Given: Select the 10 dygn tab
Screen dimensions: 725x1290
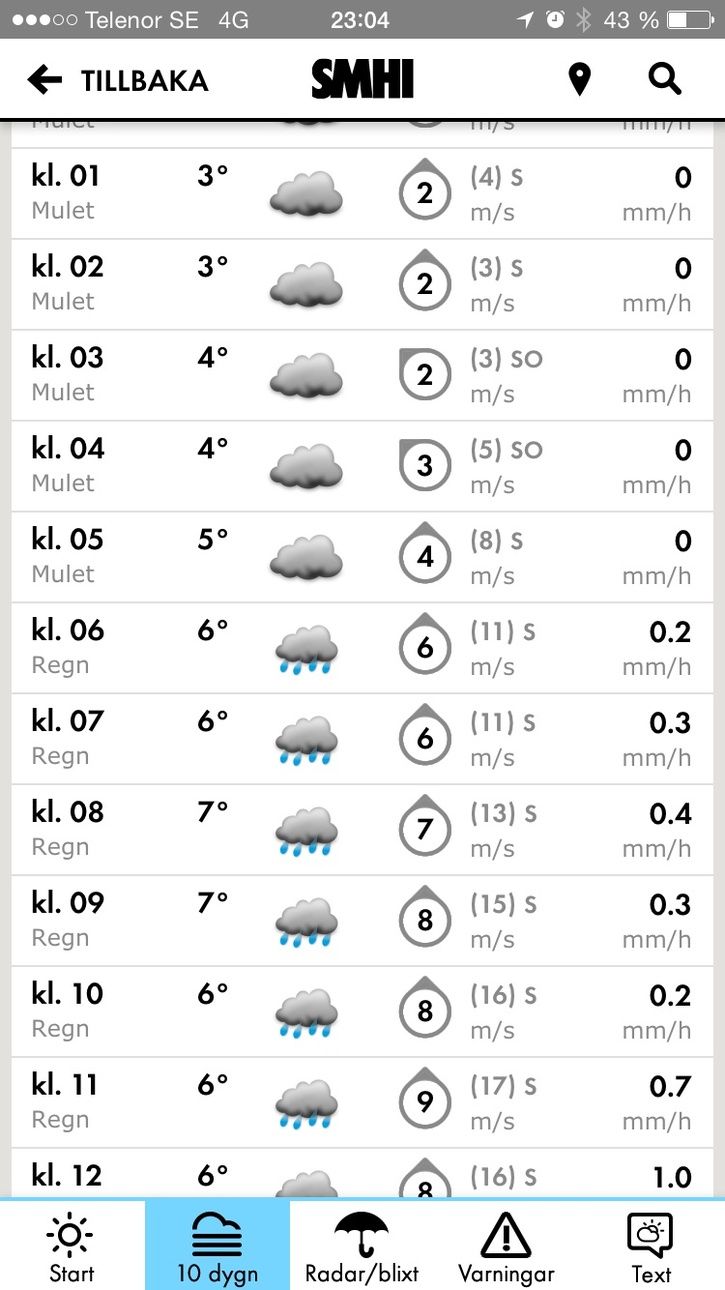Looking at the screenshot, I should click(x=217, y=1246).
